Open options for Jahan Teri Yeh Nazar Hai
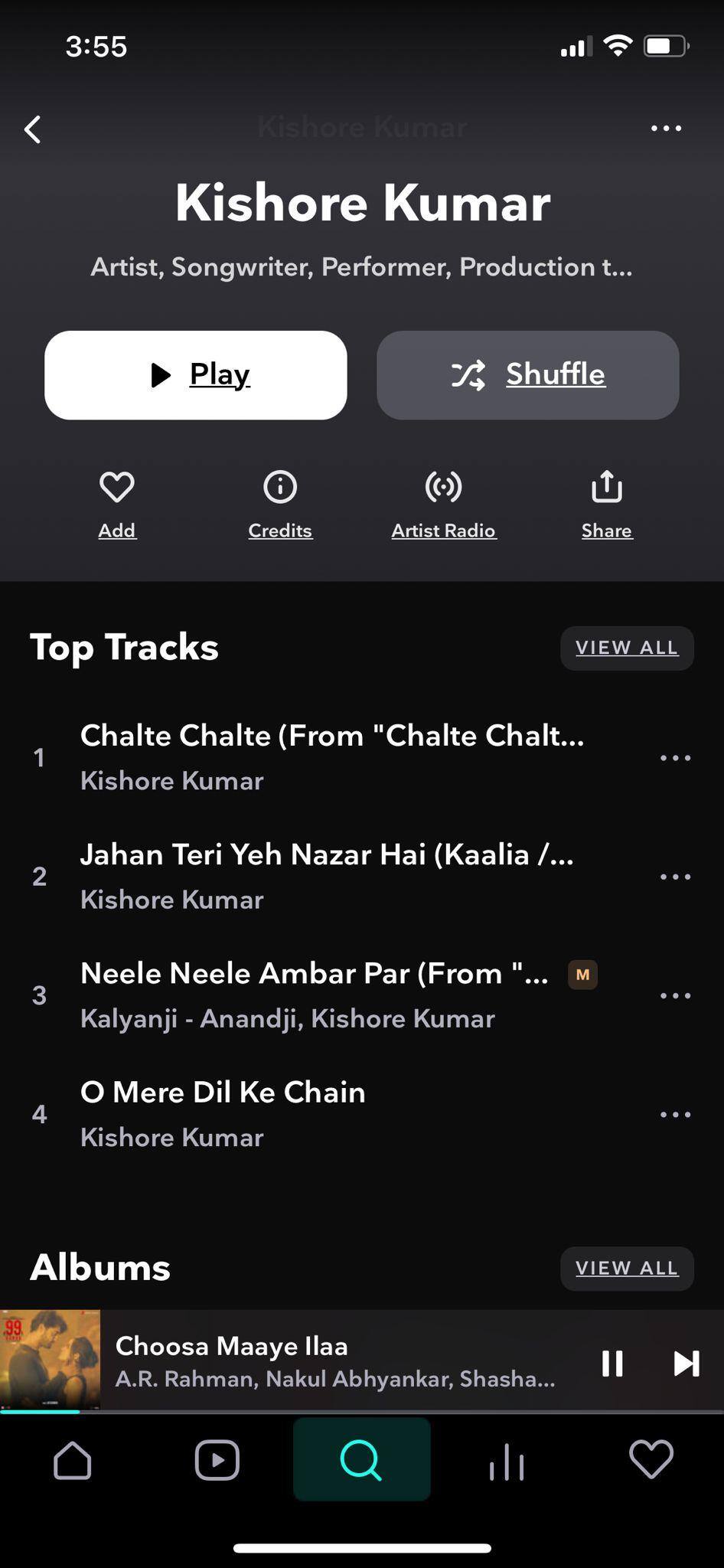The image size is (724, 1568). 675,877
